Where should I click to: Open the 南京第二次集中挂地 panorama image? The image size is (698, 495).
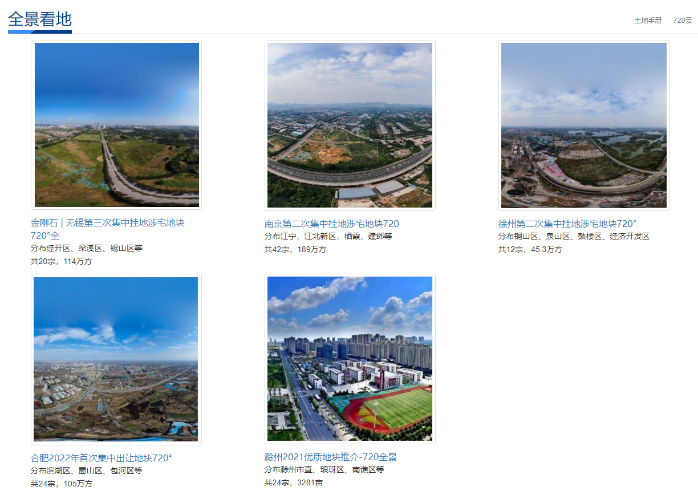click(x=349, y=125)
